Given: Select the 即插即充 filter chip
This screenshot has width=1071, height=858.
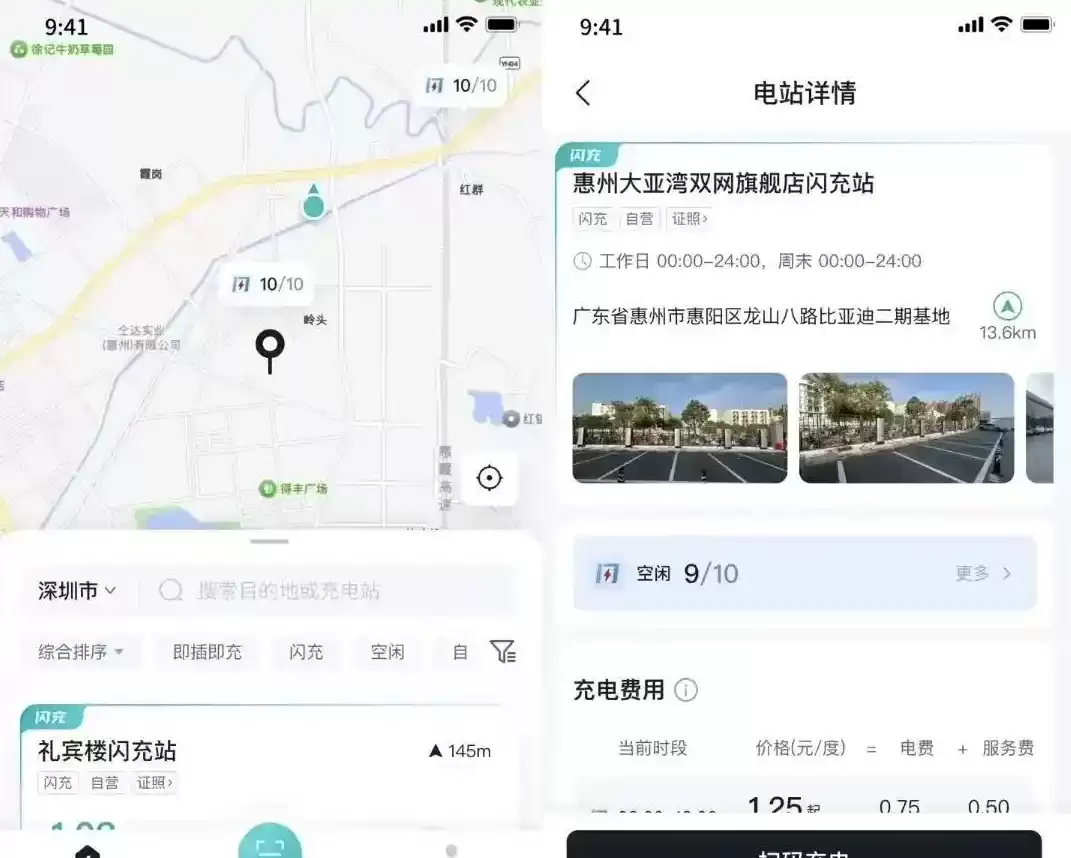Looking at the screenshot, I should coord(207,652).
